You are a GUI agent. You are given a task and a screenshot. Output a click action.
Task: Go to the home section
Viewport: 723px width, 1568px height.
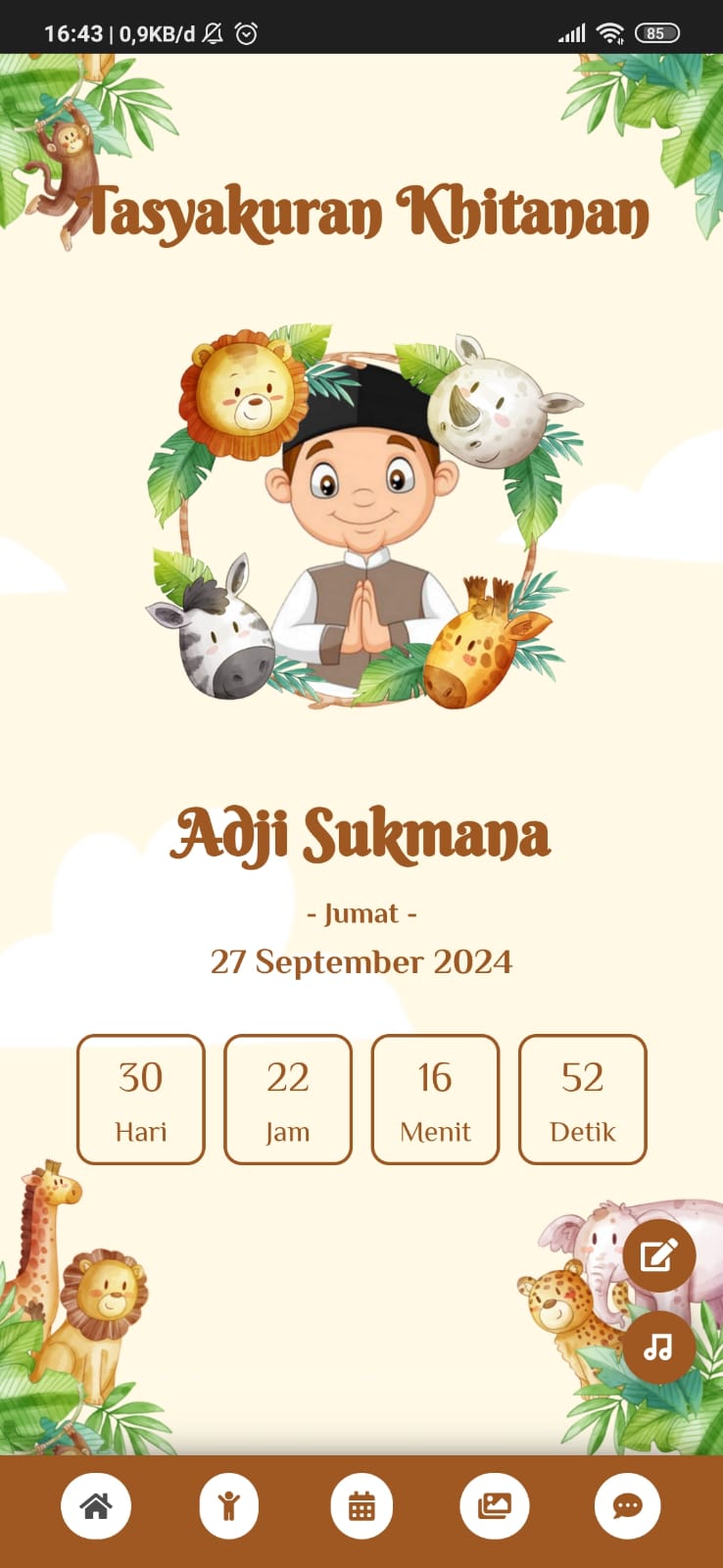pyautogui.click(x=96, y=1506)
